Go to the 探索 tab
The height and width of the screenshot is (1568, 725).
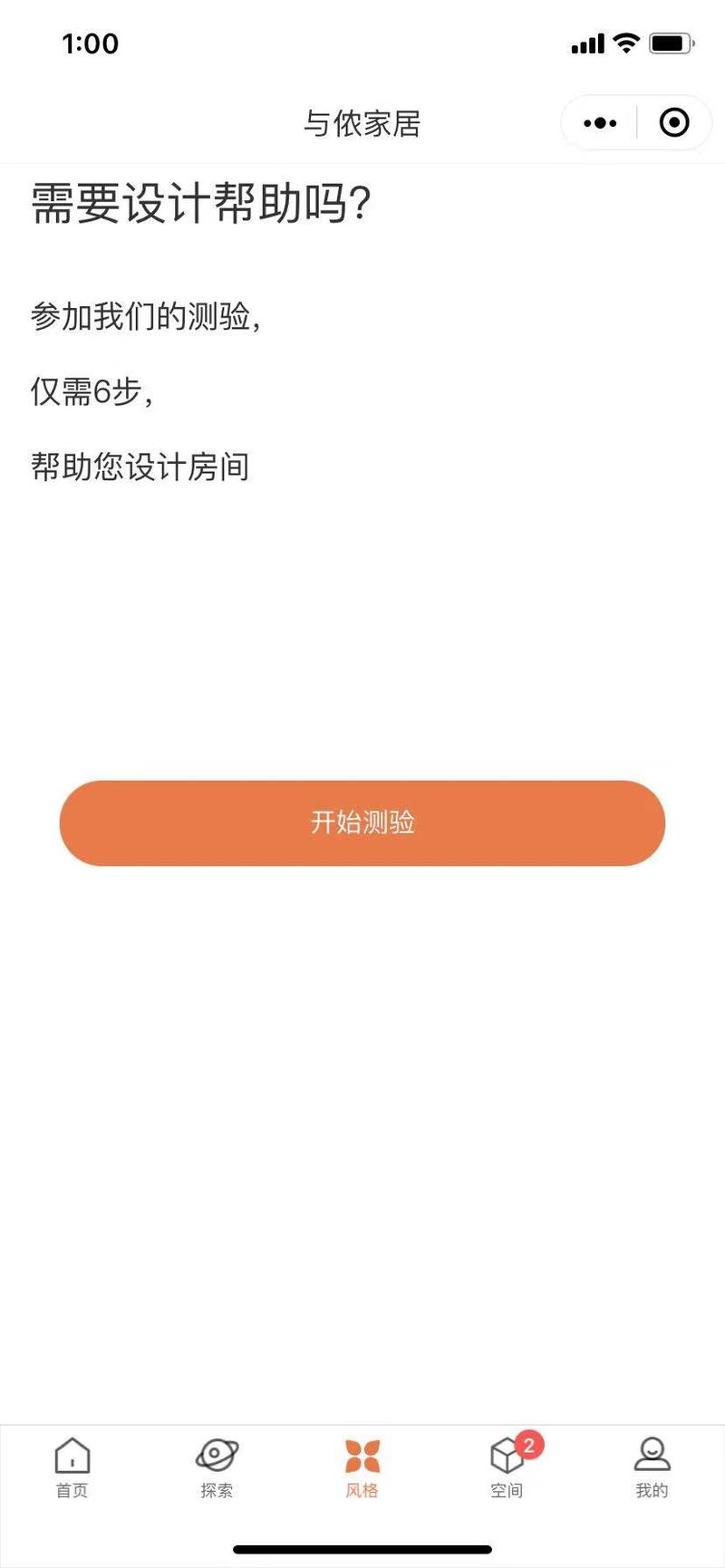[x=217, y=1468]
